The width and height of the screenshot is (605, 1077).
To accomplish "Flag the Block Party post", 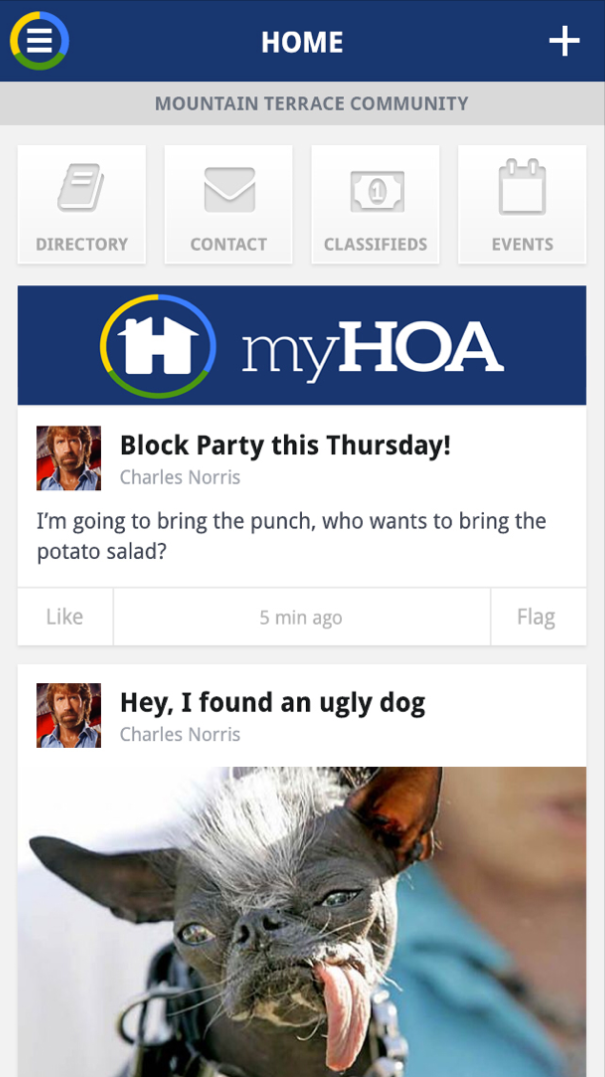I will 538,617.
